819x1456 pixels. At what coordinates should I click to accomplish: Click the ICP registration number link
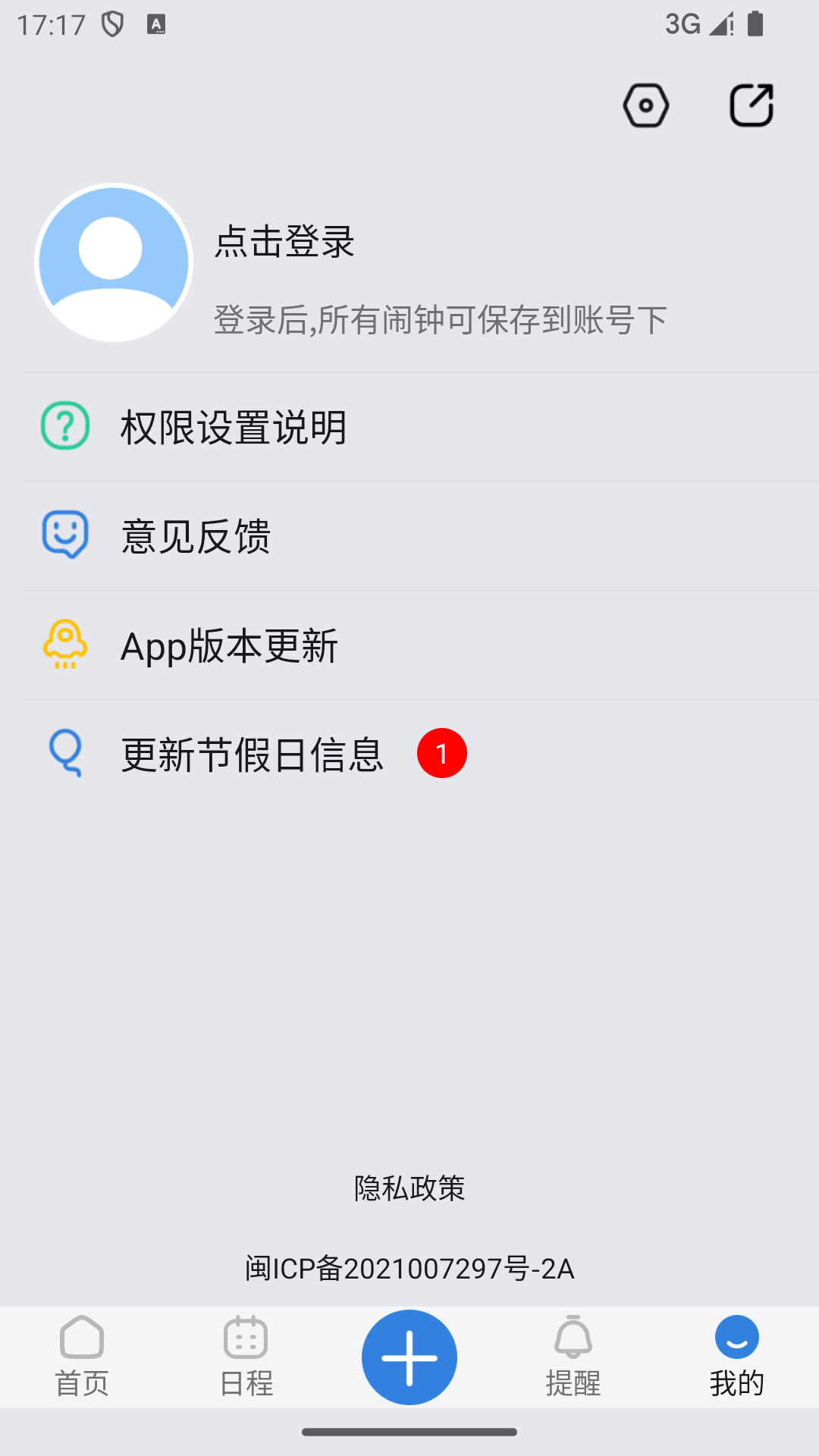(409, 1268)
